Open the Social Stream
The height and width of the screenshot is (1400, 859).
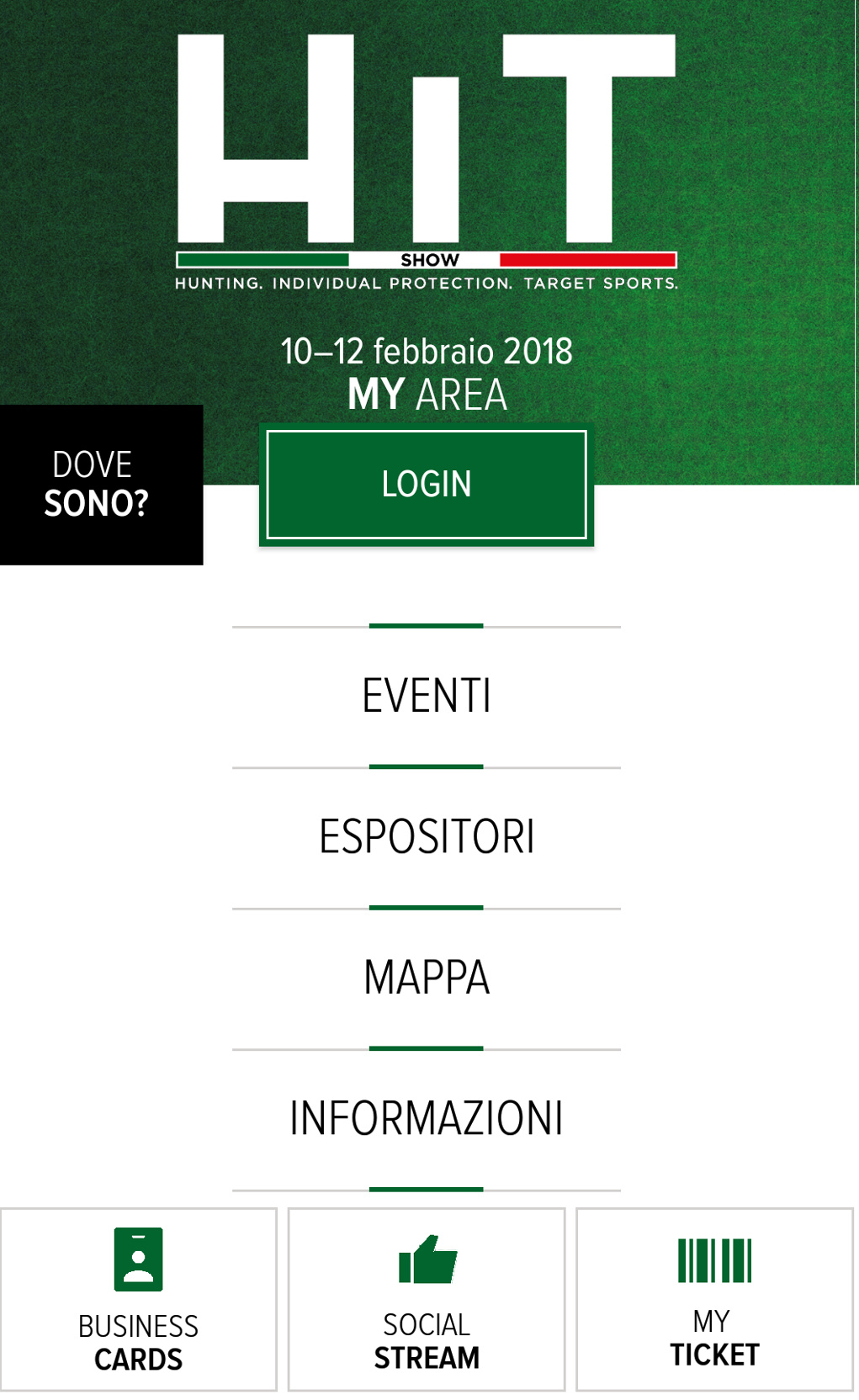coord(427,1300)
